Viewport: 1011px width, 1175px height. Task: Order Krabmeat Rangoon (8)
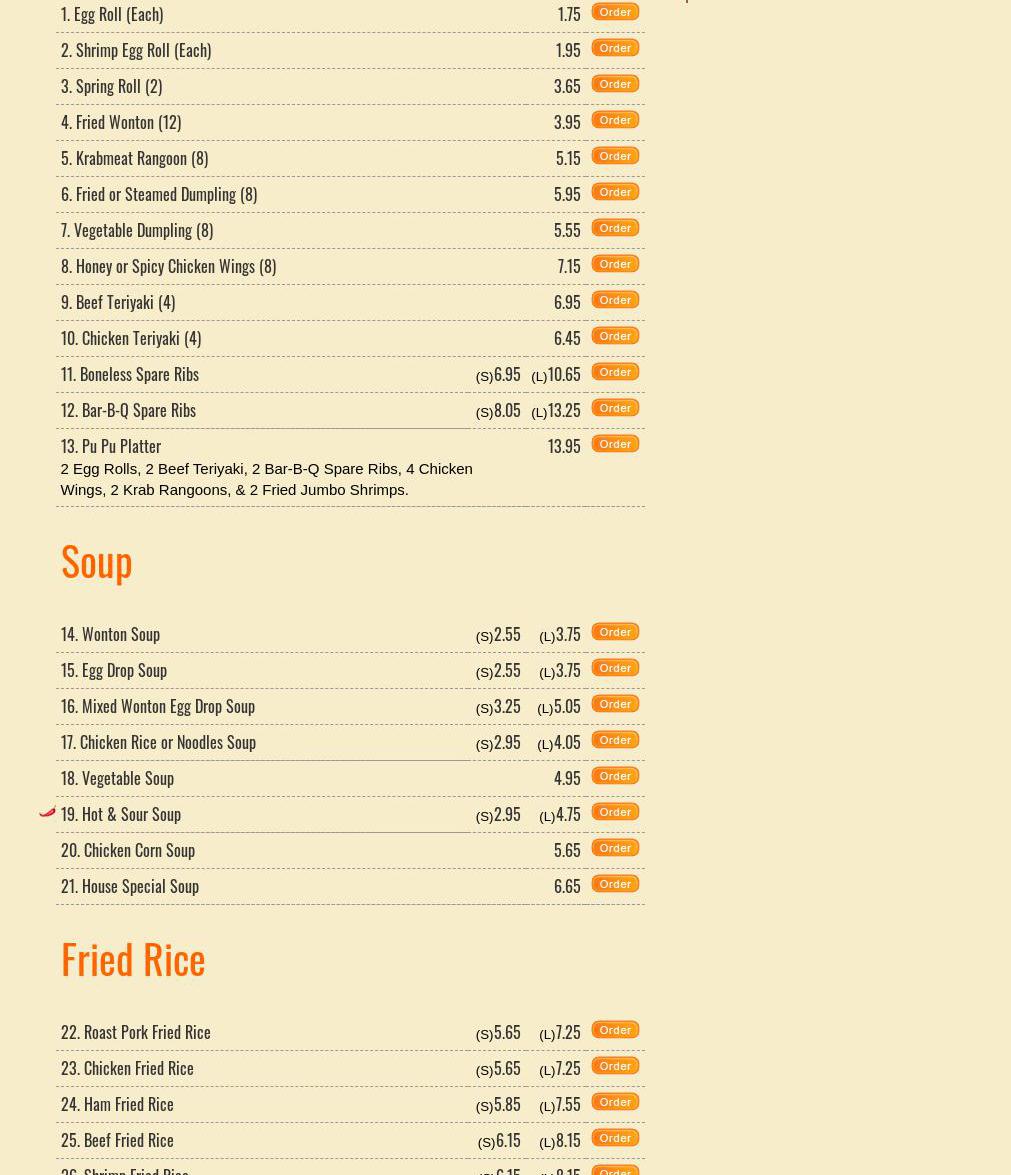coord(615,156)
